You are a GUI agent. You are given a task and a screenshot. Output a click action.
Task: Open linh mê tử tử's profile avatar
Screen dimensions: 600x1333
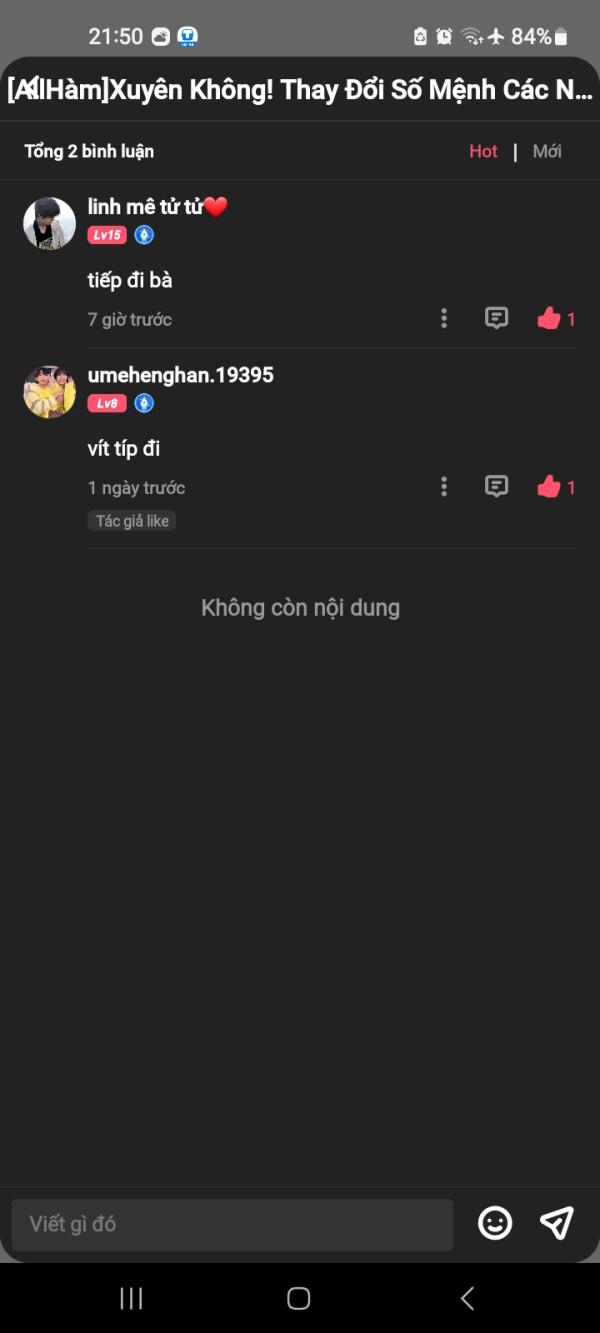point(50,223)
